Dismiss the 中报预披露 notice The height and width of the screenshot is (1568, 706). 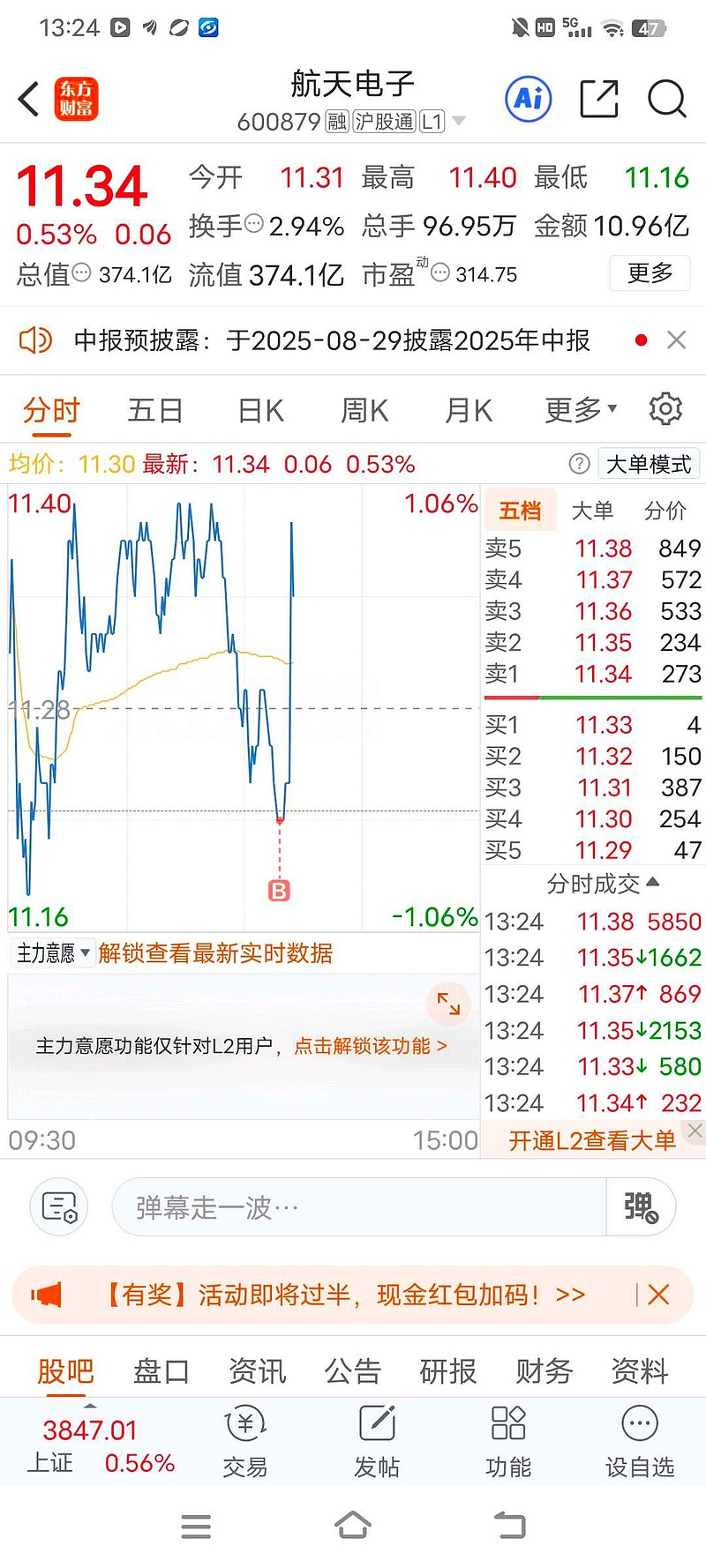676,340
